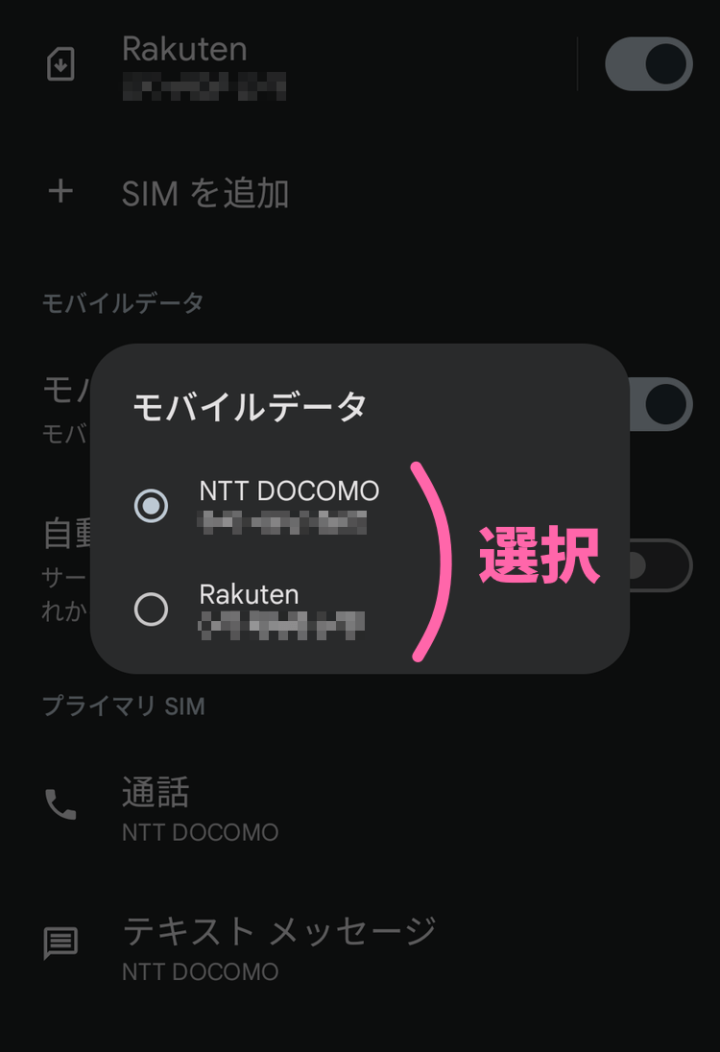Click the NTT DOCOMO label in the dialog
Image resolution: width=720 pixels, height=1052 pixels.
coord(290,492)
